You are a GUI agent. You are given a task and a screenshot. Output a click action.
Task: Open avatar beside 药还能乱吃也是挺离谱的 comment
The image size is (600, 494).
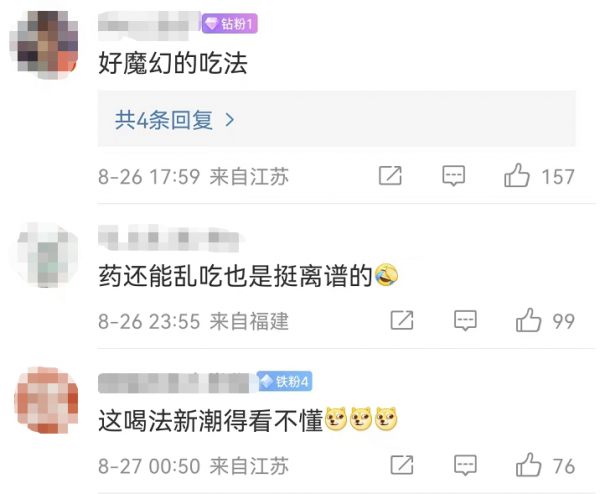pyautogui.click(x=48, y=257)
